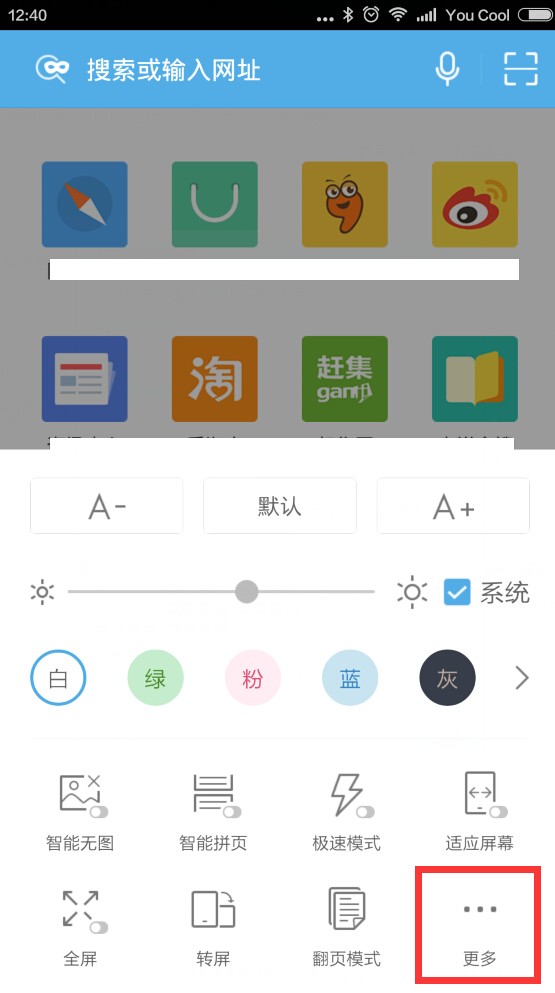Show more background colors with arrow
This screenshot has height=993, width=555.
pyautogui.click(x=521, y=678)
